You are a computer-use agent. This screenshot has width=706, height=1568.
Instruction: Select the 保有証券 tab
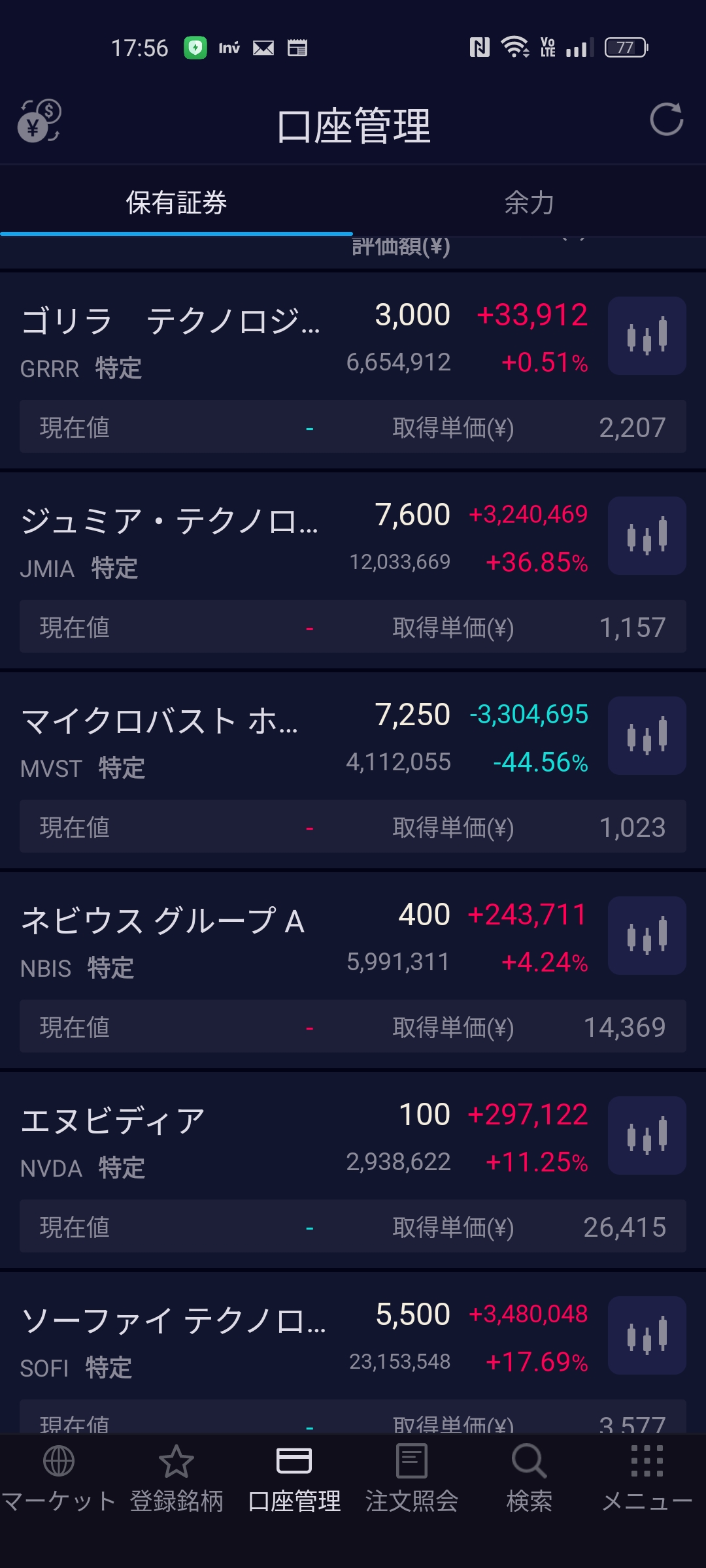click(176, 203)
